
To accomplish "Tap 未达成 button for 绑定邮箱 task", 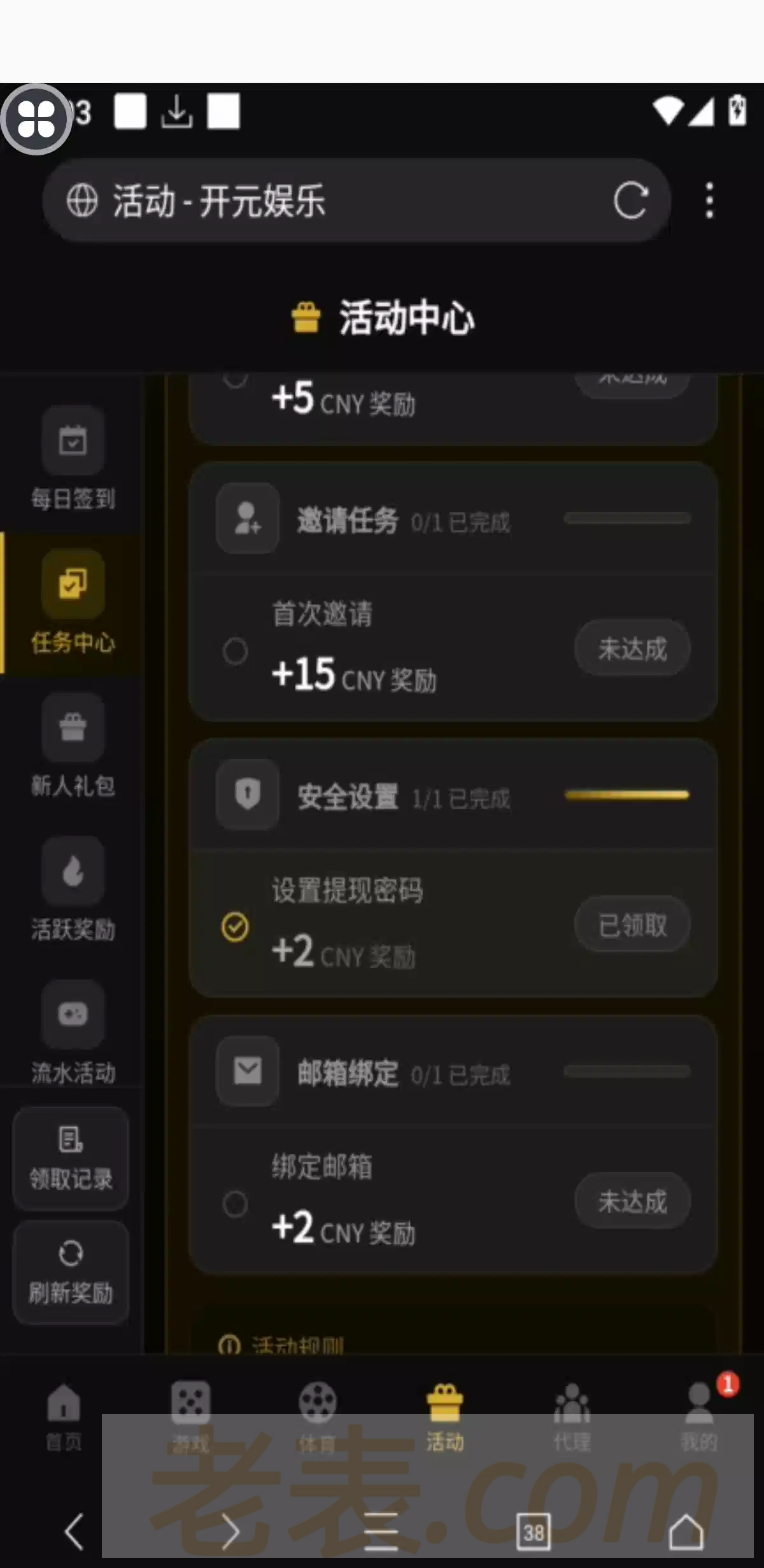I will pyautogui.click(x=632, y=1201).
